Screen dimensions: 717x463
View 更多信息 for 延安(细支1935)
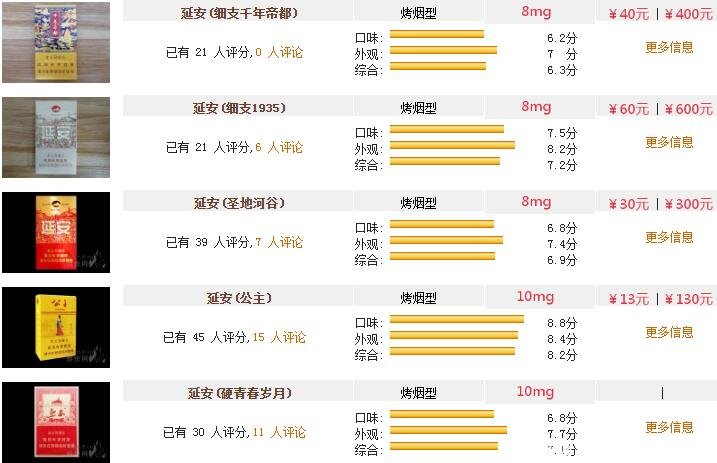coord(669,142)
